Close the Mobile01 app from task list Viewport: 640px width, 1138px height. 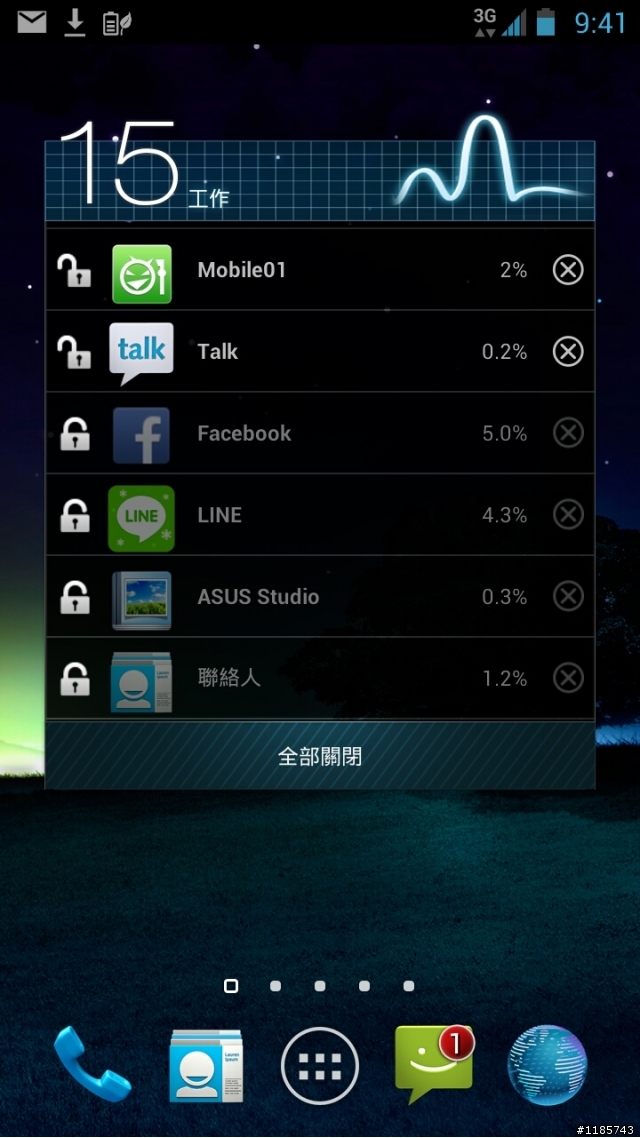(567, 270)
